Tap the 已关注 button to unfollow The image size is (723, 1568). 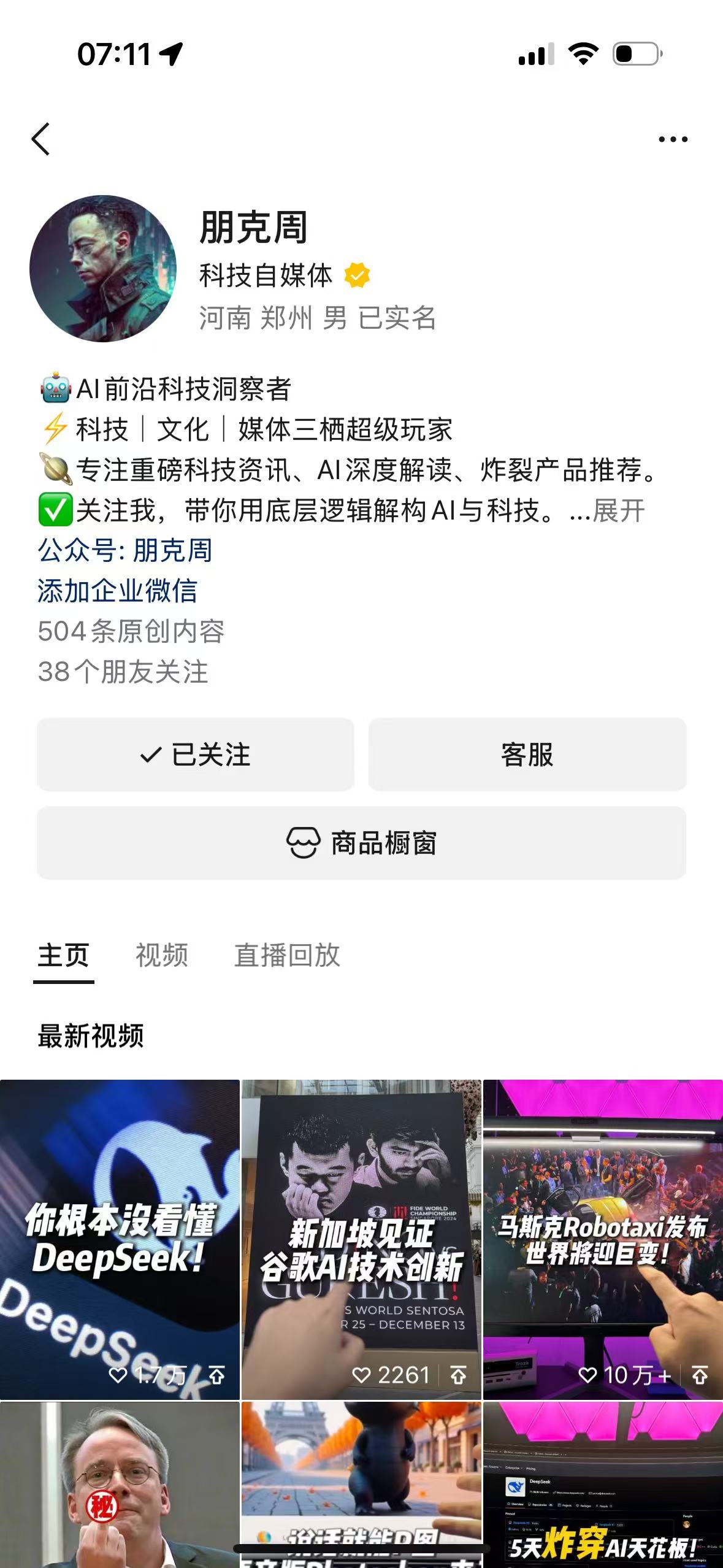pyautogui.click(x=196, y=755)
